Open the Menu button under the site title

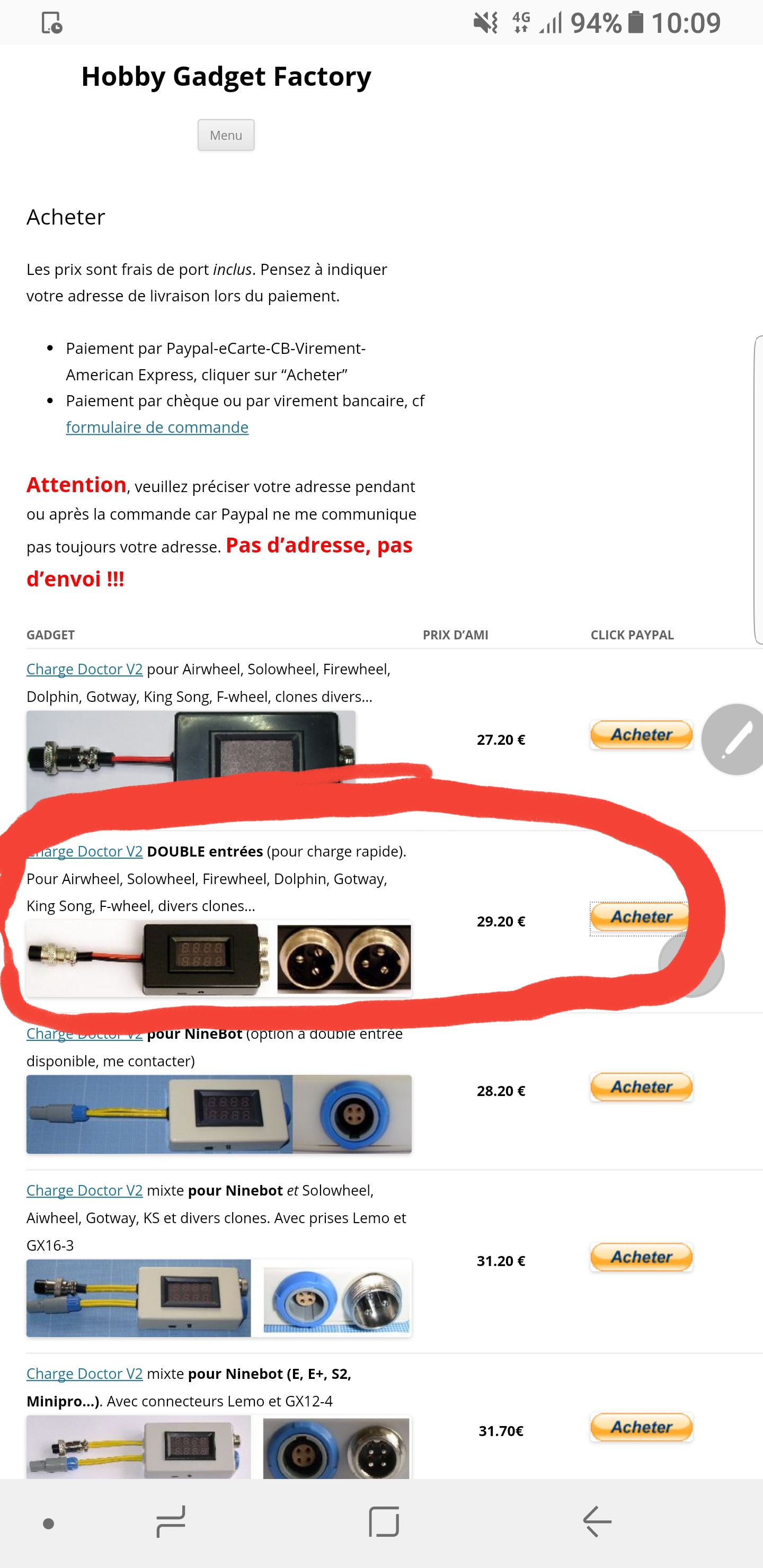226,135
